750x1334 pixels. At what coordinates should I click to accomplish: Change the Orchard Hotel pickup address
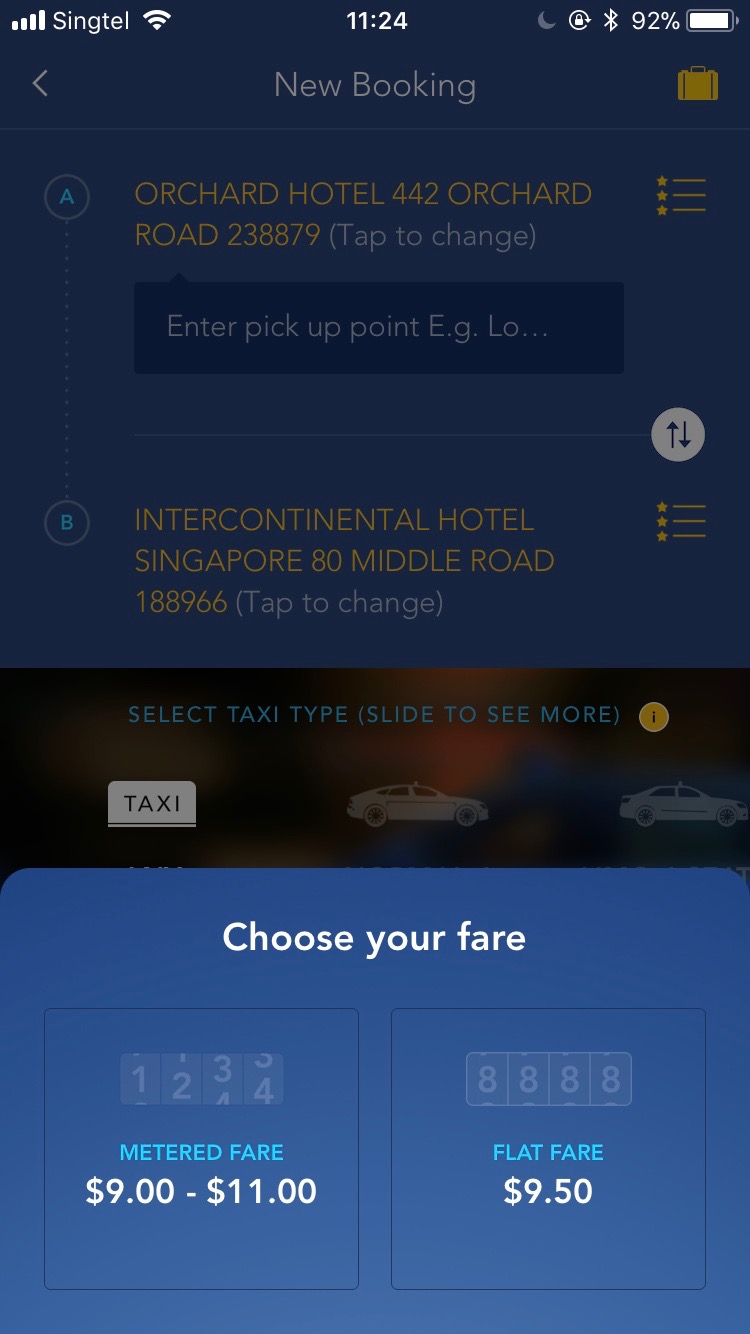[x=363, y=214]
